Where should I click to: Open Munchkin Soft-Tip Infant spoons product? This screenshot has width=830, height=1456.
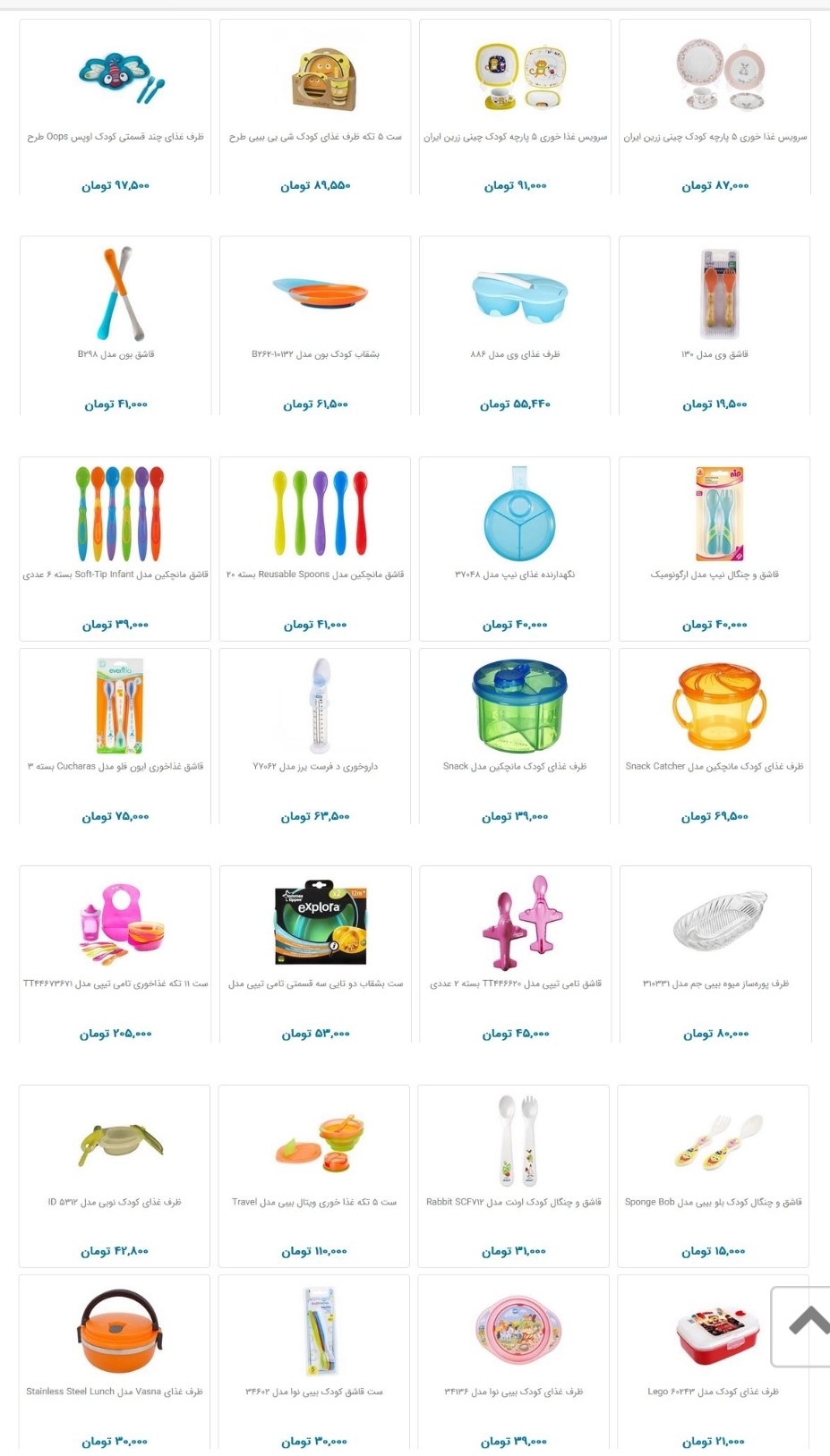(116, 575)
